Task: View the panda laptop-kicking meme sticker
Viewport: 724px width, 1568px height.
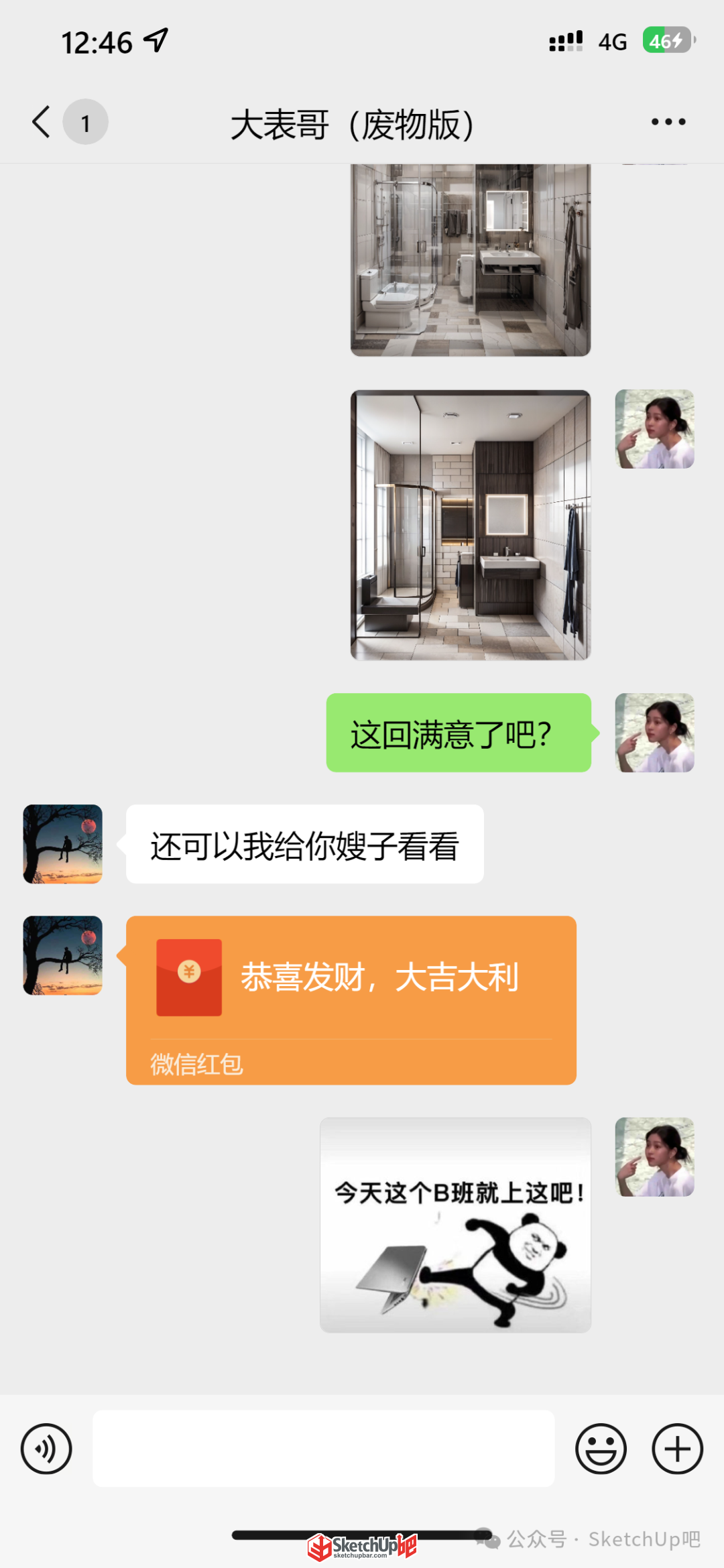Action: (x=455, y=1225)
